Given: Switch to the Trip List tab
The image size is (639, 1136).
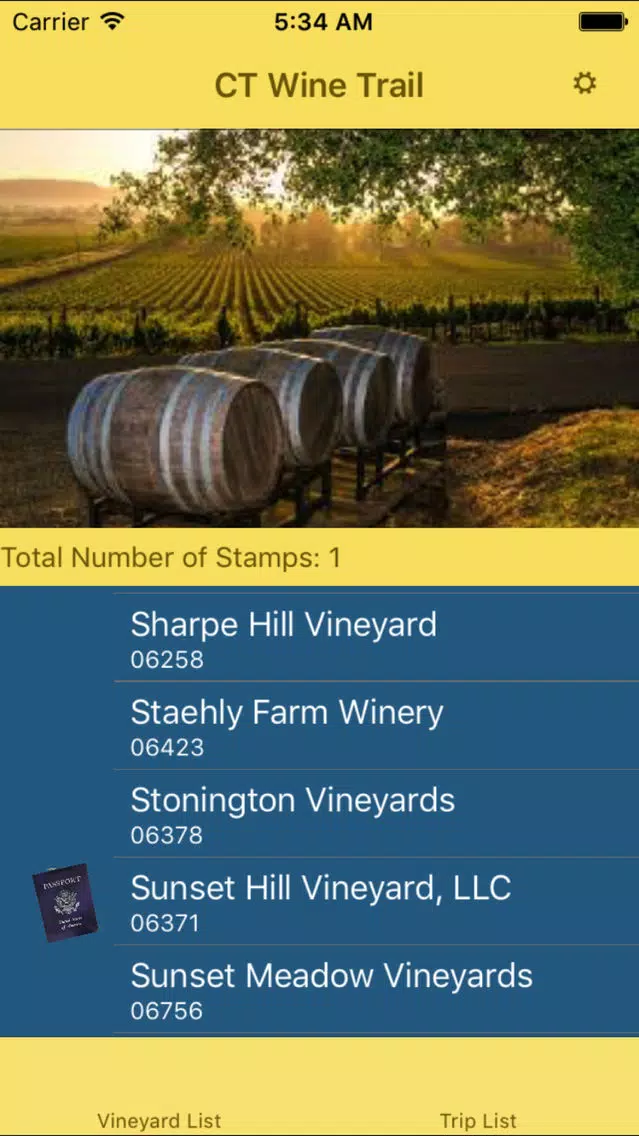Looking at the screenshot, I should (478, 1121).
